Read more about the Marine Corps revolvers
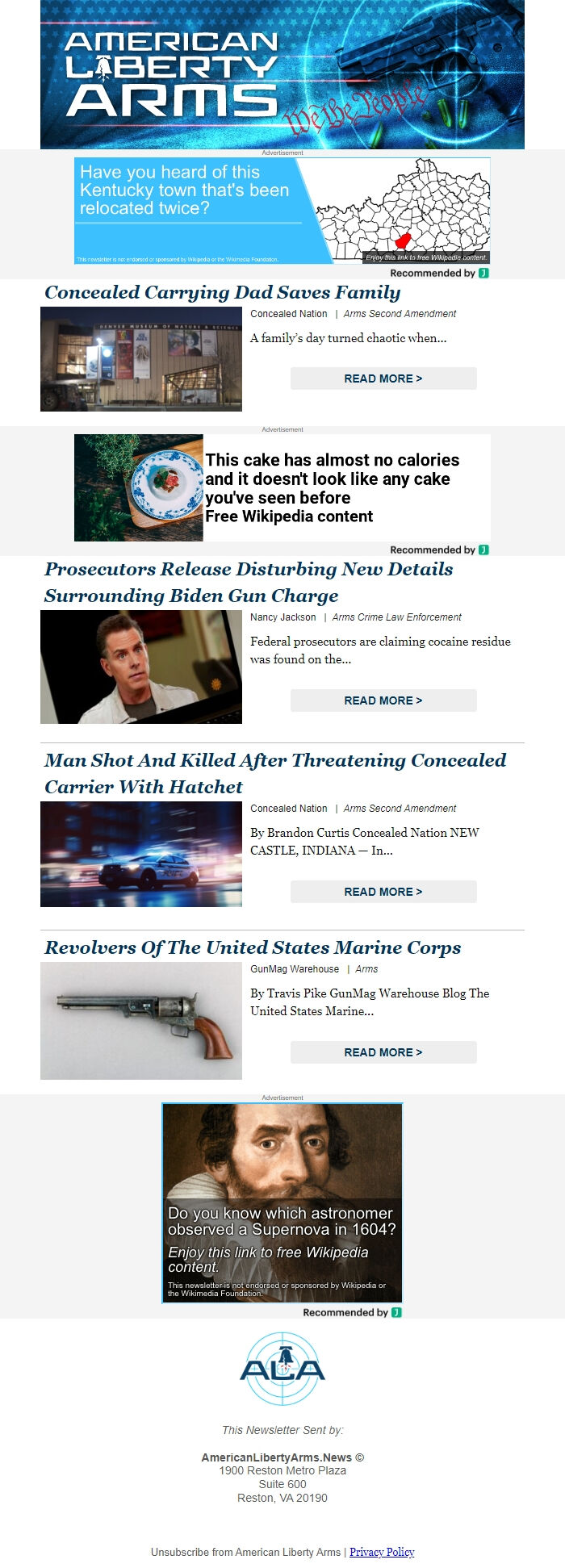The height and width of the screenshot is (1568, 565). click(383, 1052)
